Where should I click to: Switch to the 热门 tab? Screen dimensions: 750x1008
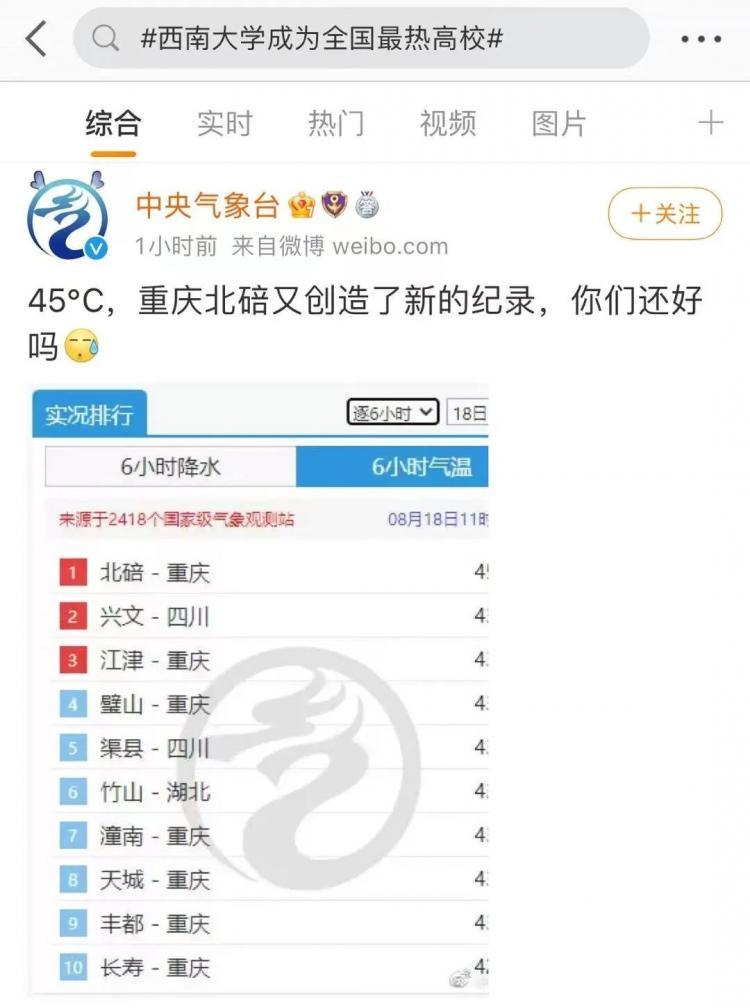336,124
